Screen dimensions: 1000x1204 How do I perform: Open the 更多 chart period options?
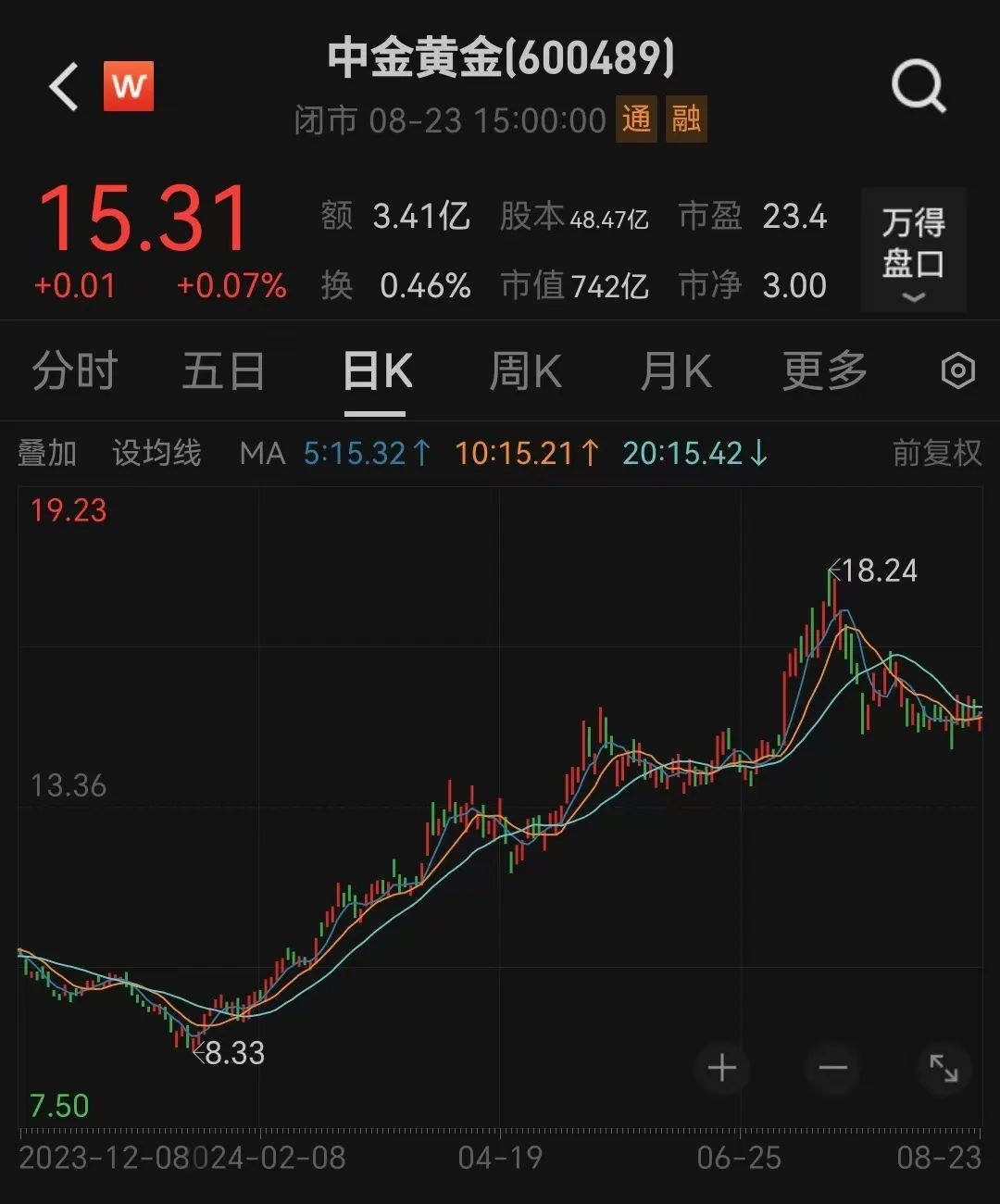point(824,371)
